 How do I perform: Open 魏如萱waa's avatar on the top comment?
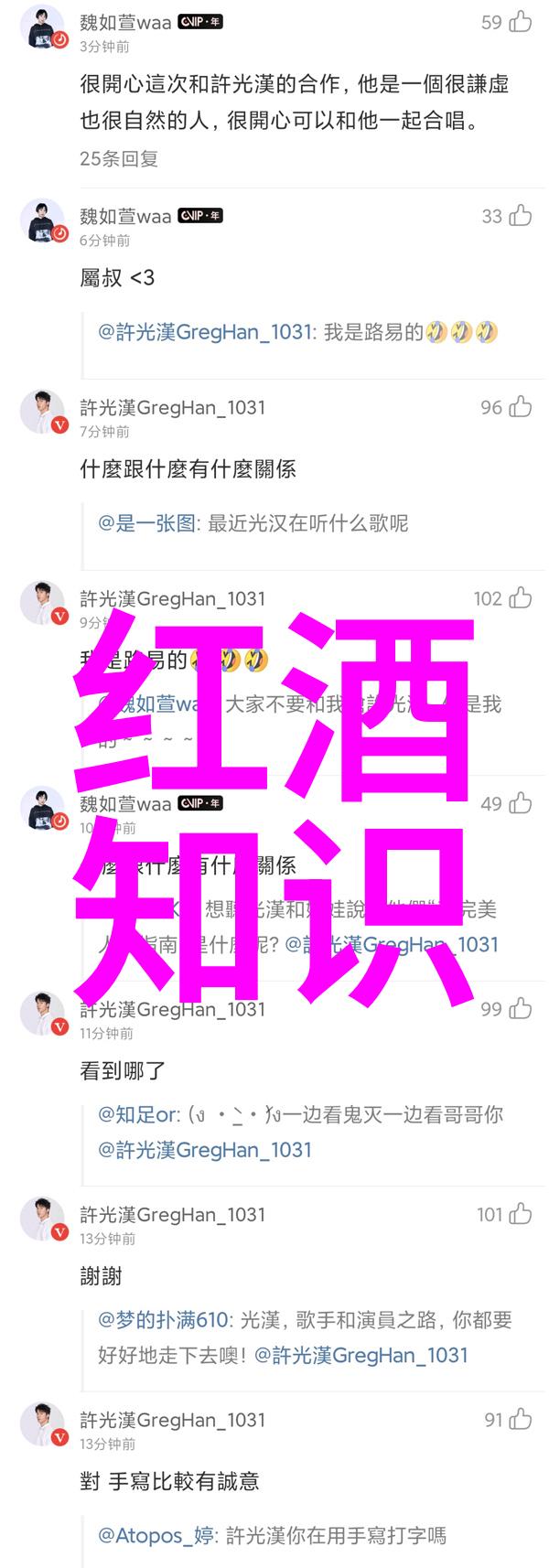tap(43, 27)
